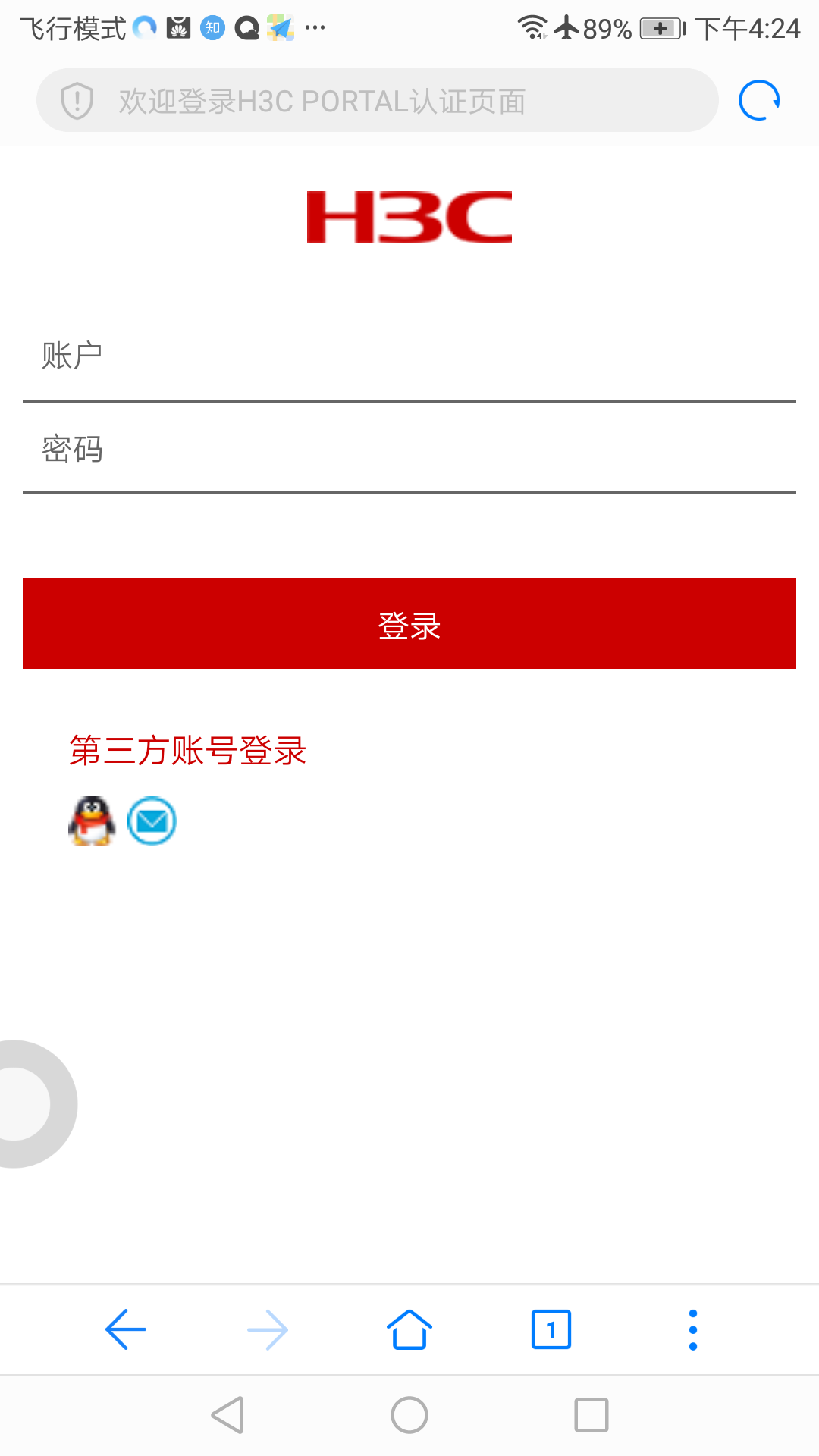This screenshot has width=819, height=1456.
Task: Tap the 账户 account input field
Action: coord(409,356)
